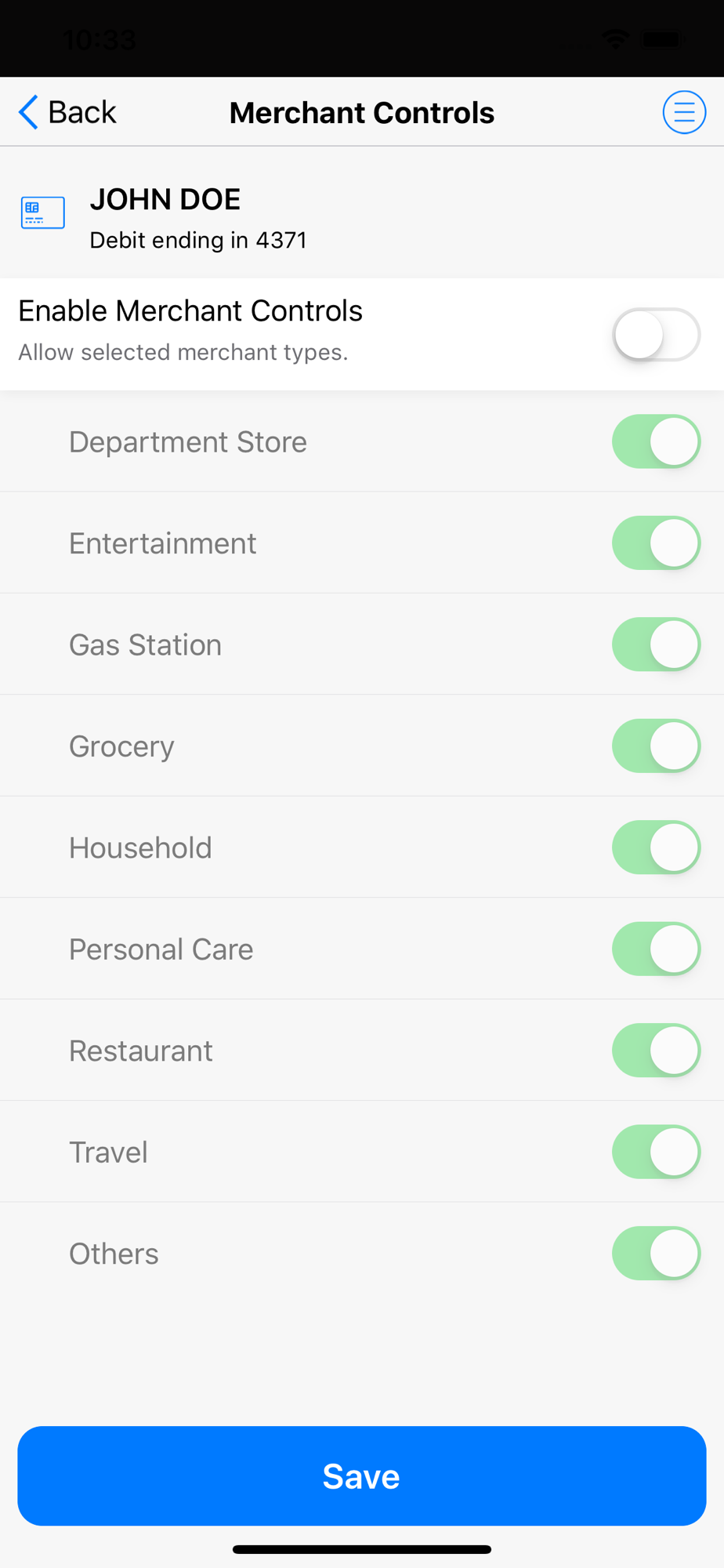724x1568 pixels.
Task: Go back to the previous screen
Action: tap(67, 112)
